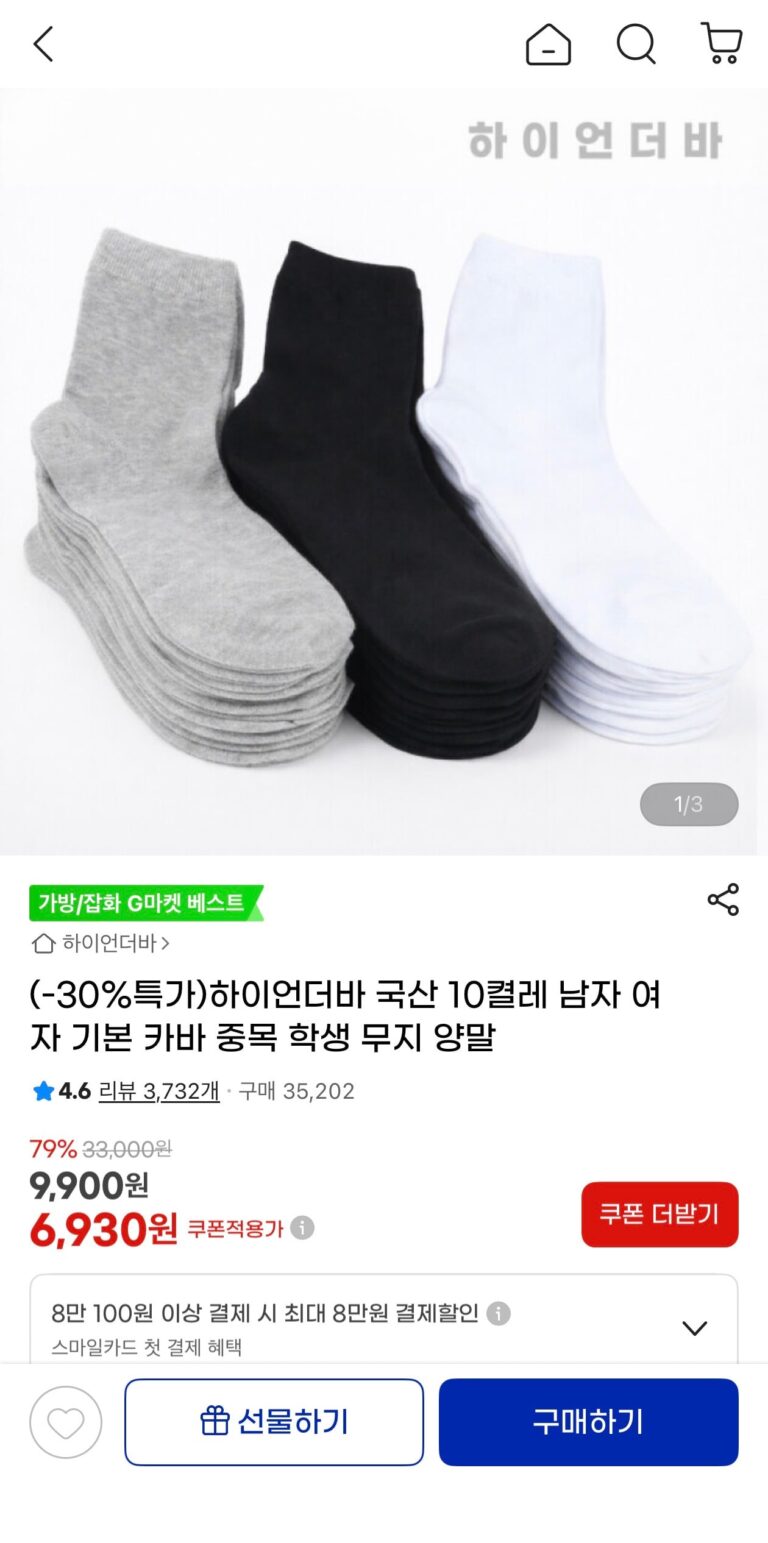Open the 리뷰 3,732개 reviews link
The image size is (768, 1543).
click(x=159, y=1091)
